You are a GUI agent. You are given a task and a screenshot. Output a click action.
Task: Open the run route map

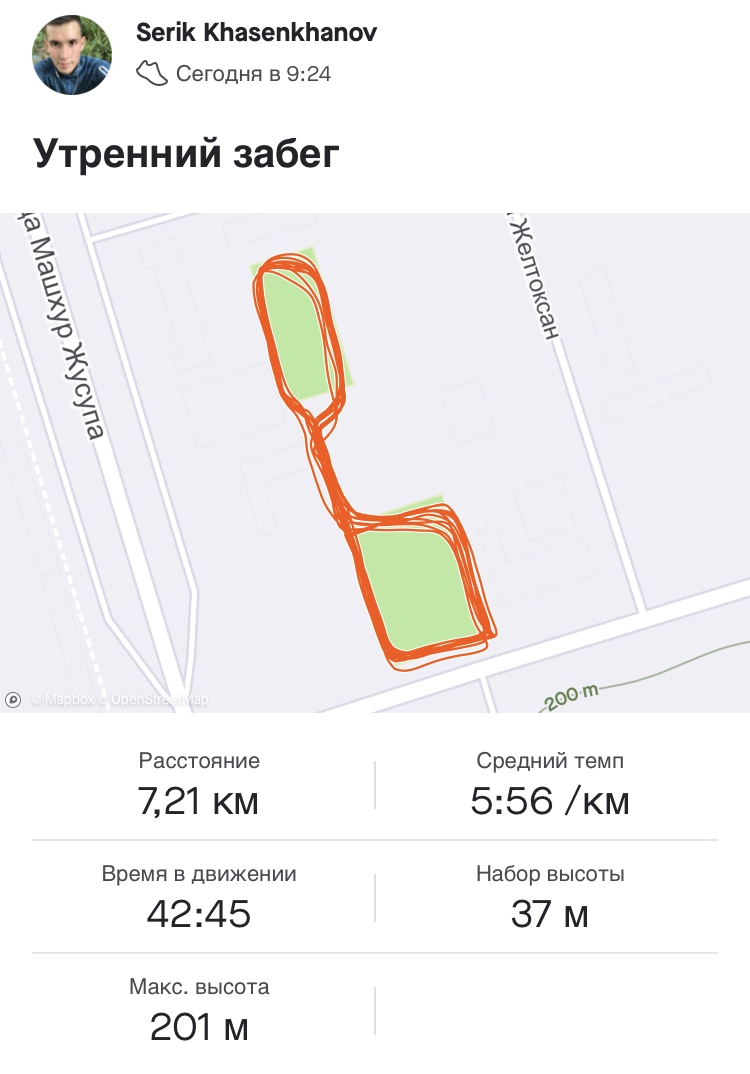[x=375, y=462]
